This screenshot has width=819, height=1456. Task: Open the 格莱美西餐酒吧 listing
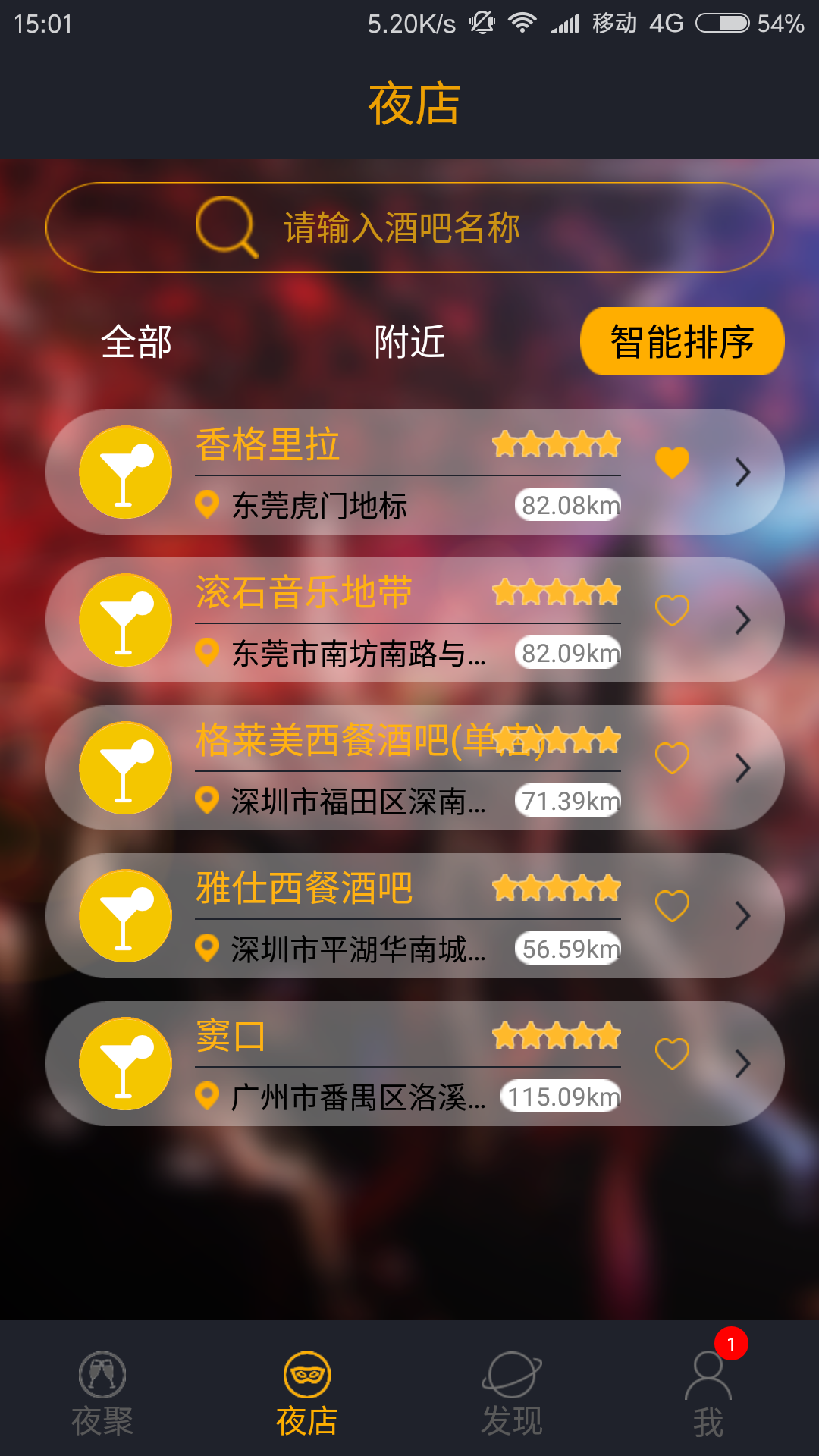pyautogui.click(x=379, y=767)
